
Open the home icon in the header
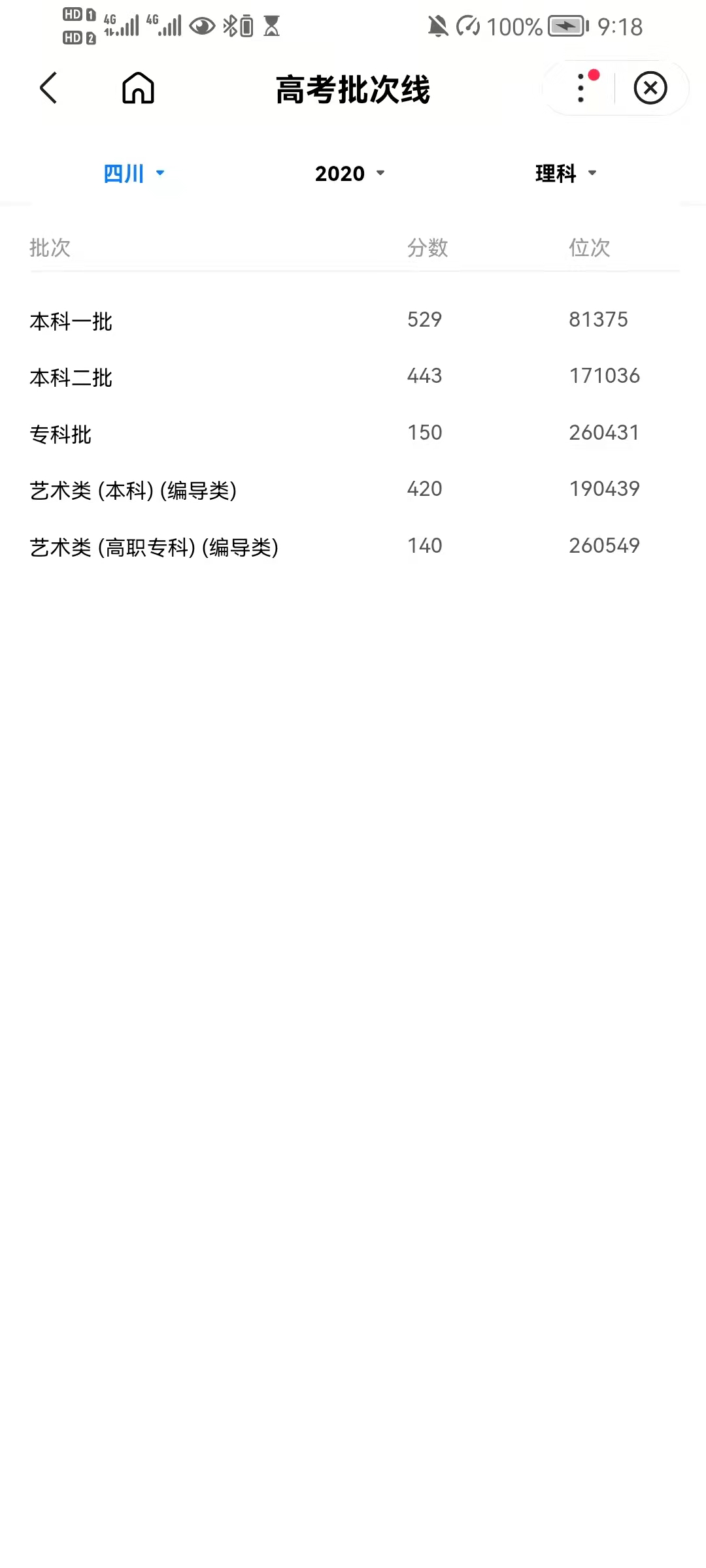pyautogui.click(x=138, y=88)
